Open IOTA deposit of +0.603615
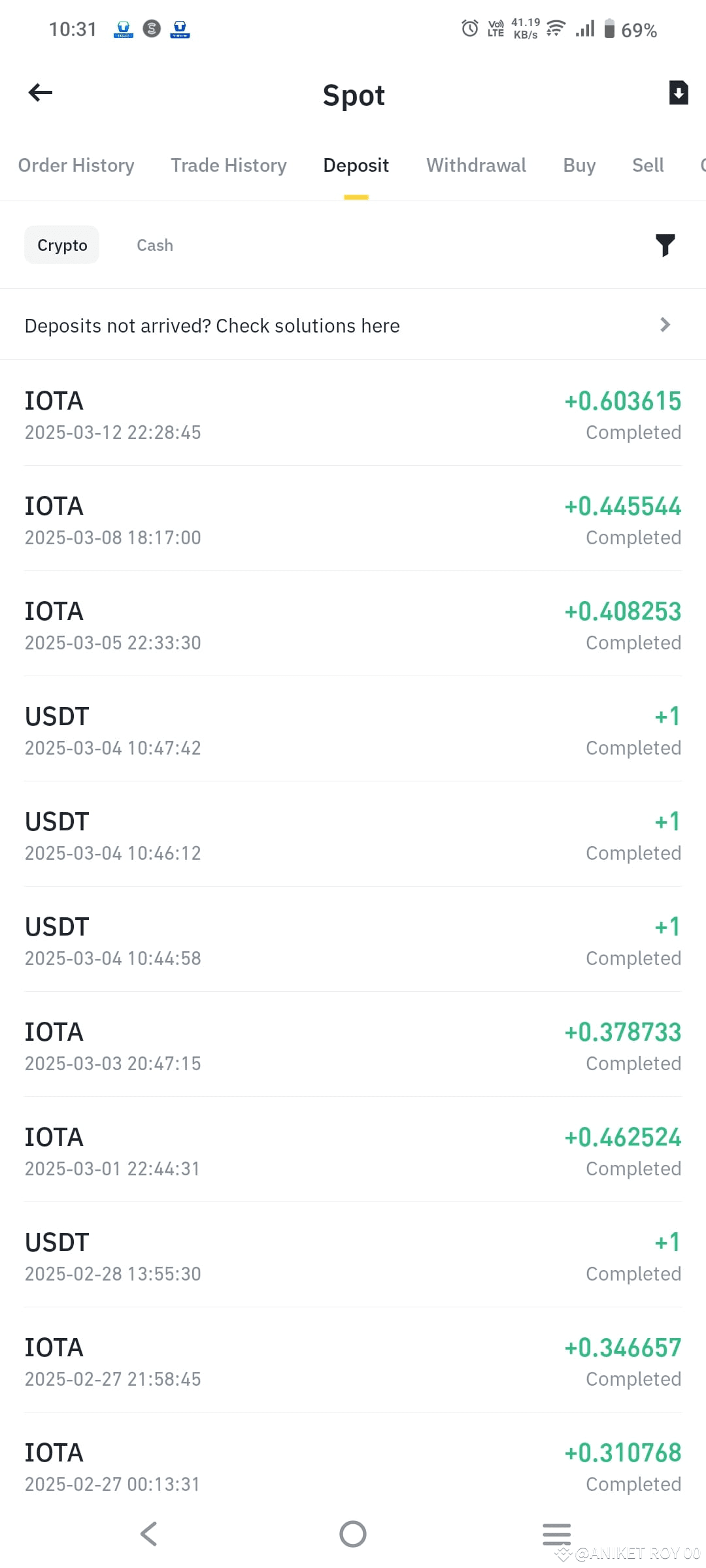The image size is (706, 1568). coord(353,414)
